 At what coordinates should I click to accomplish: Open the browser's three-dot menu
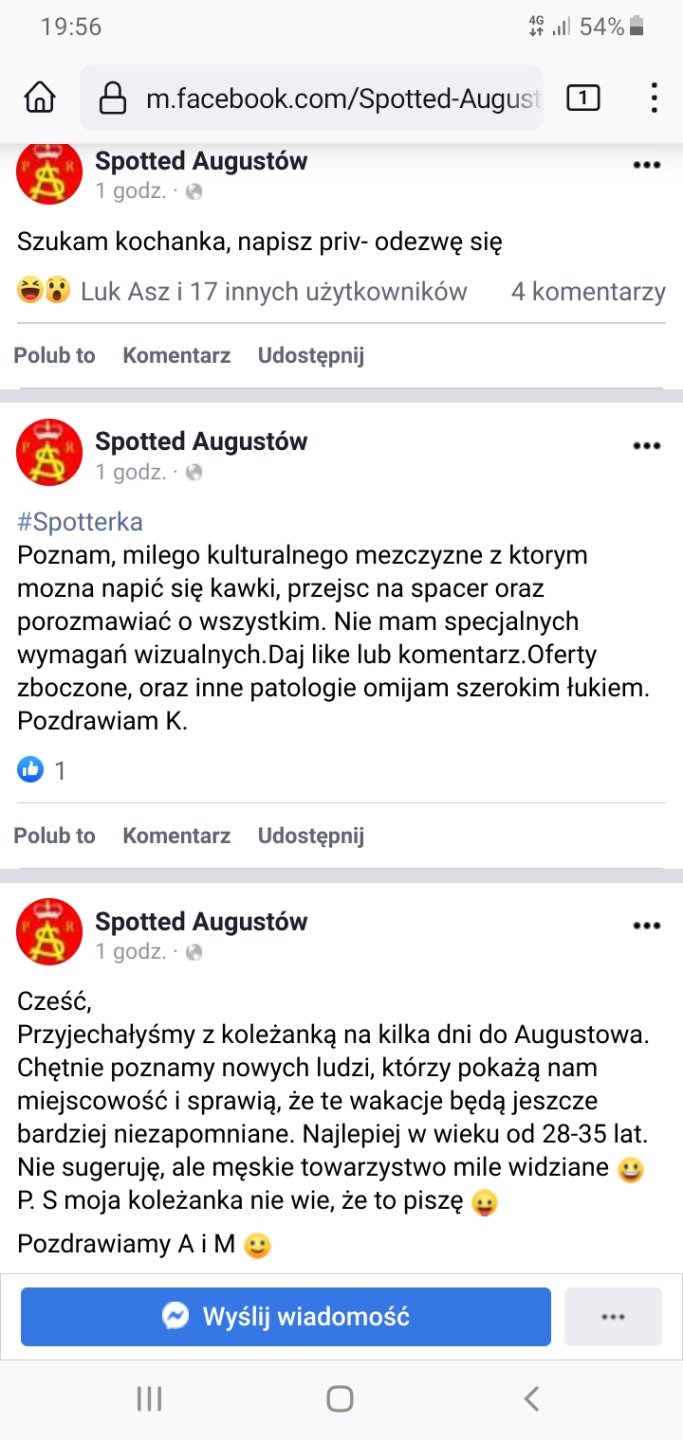click(x=654, y=98)
